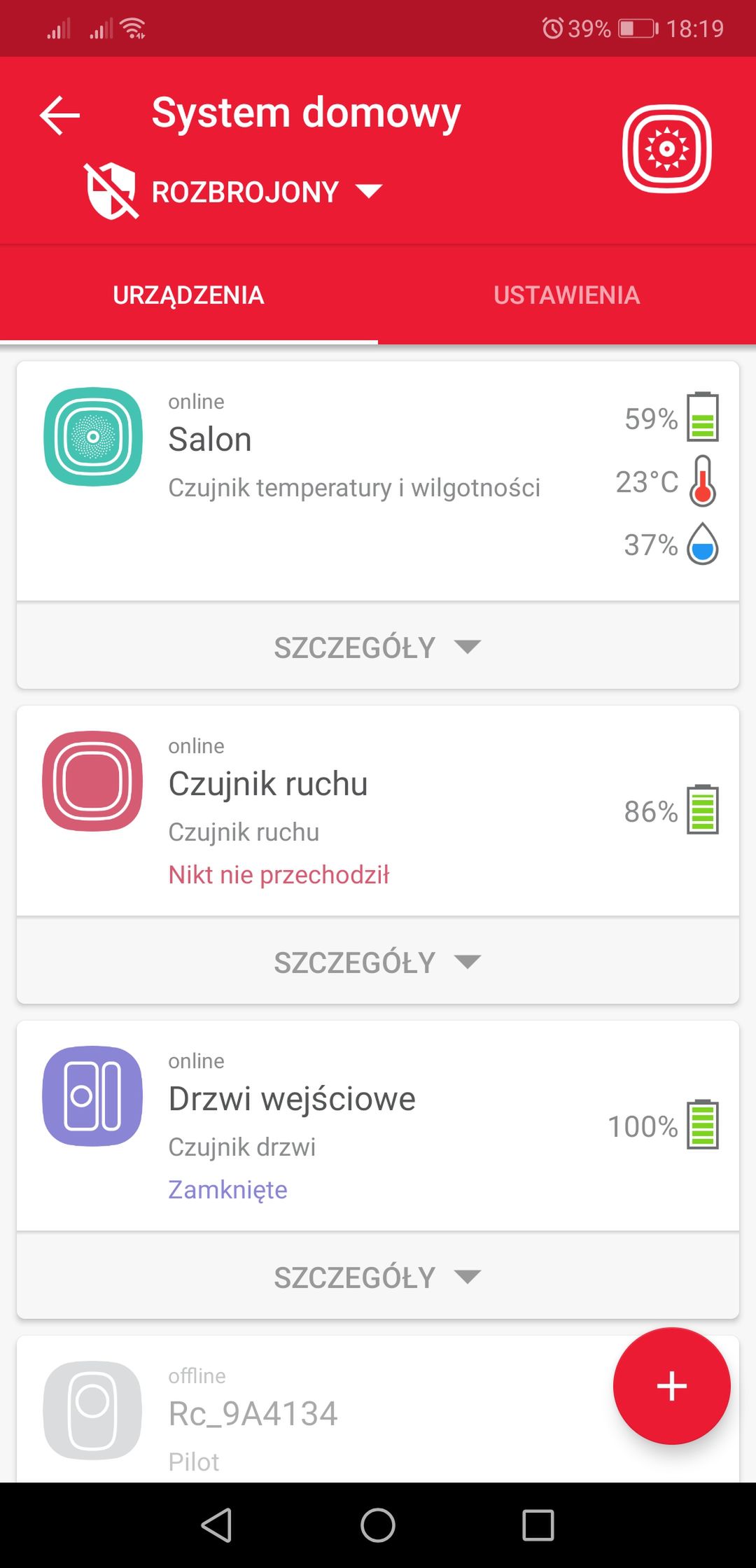Tap the hub device icon in header
The height and width of the screenshot is (1568, 756).
pos(666,148)
